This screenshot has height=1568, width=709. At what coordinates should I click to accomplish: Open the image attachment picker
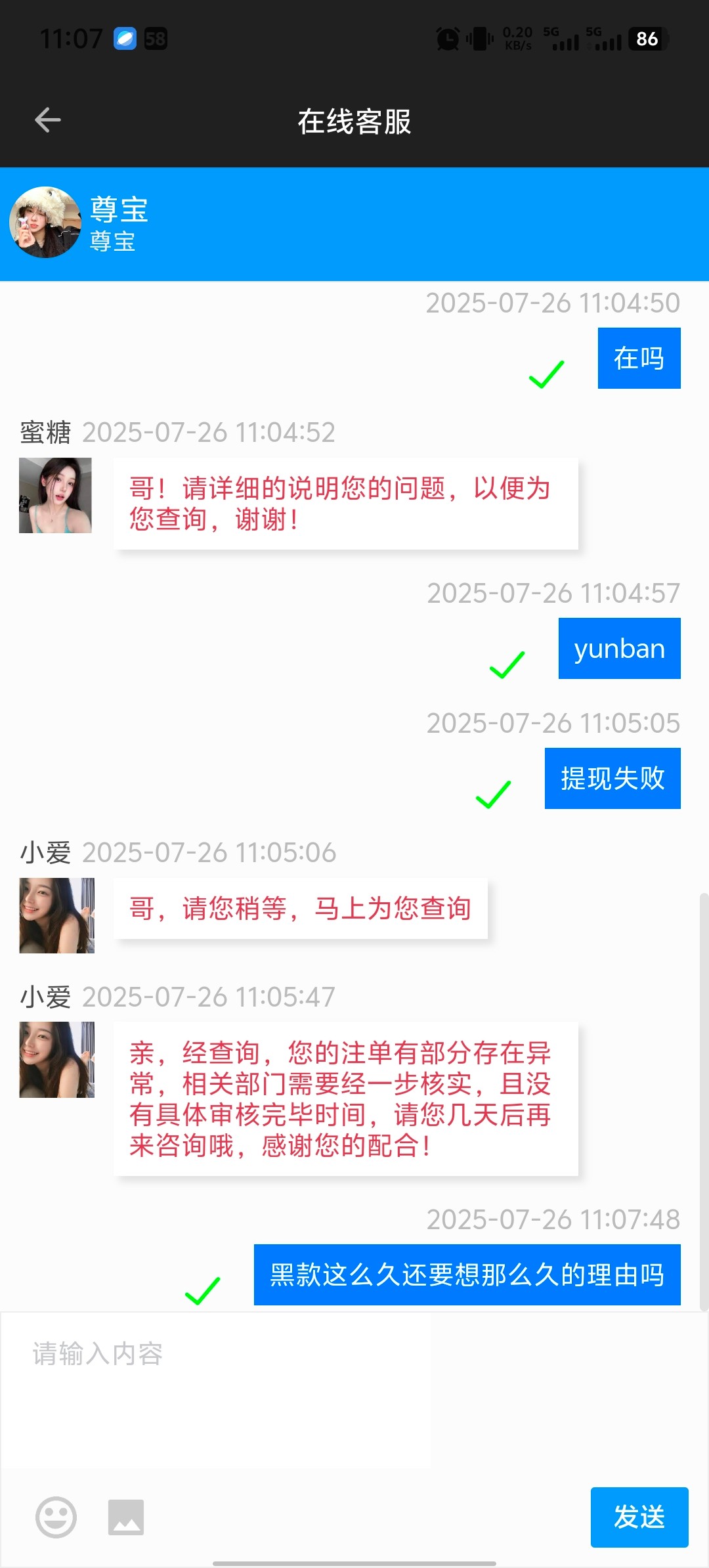click(x=127, y=1517)
